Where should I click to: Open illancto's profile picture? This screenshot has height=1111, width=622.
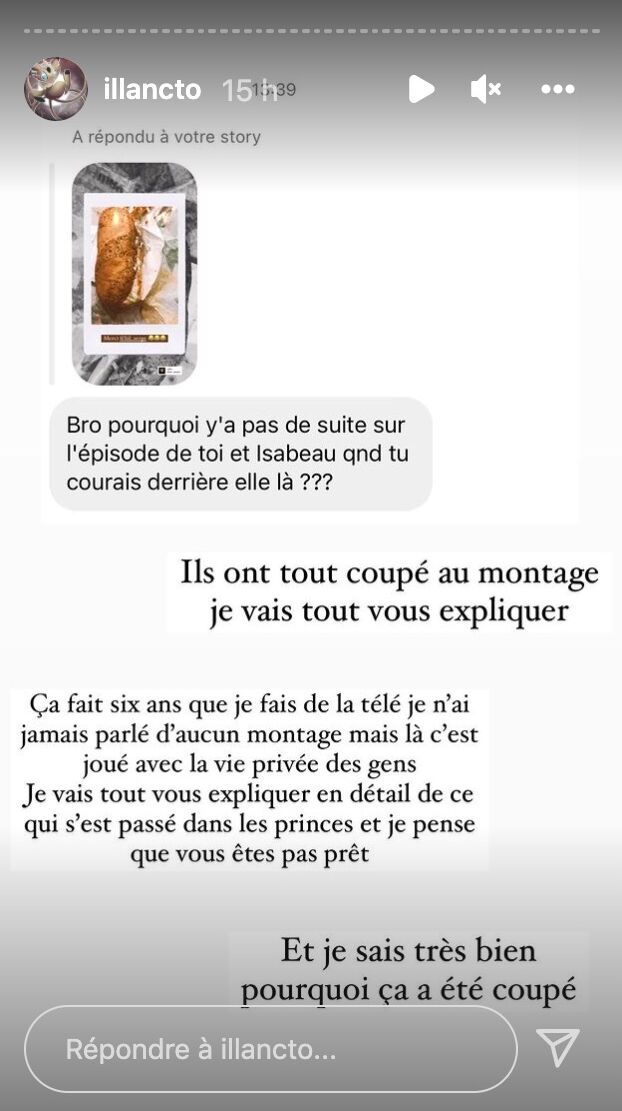[x=55, y=89]
